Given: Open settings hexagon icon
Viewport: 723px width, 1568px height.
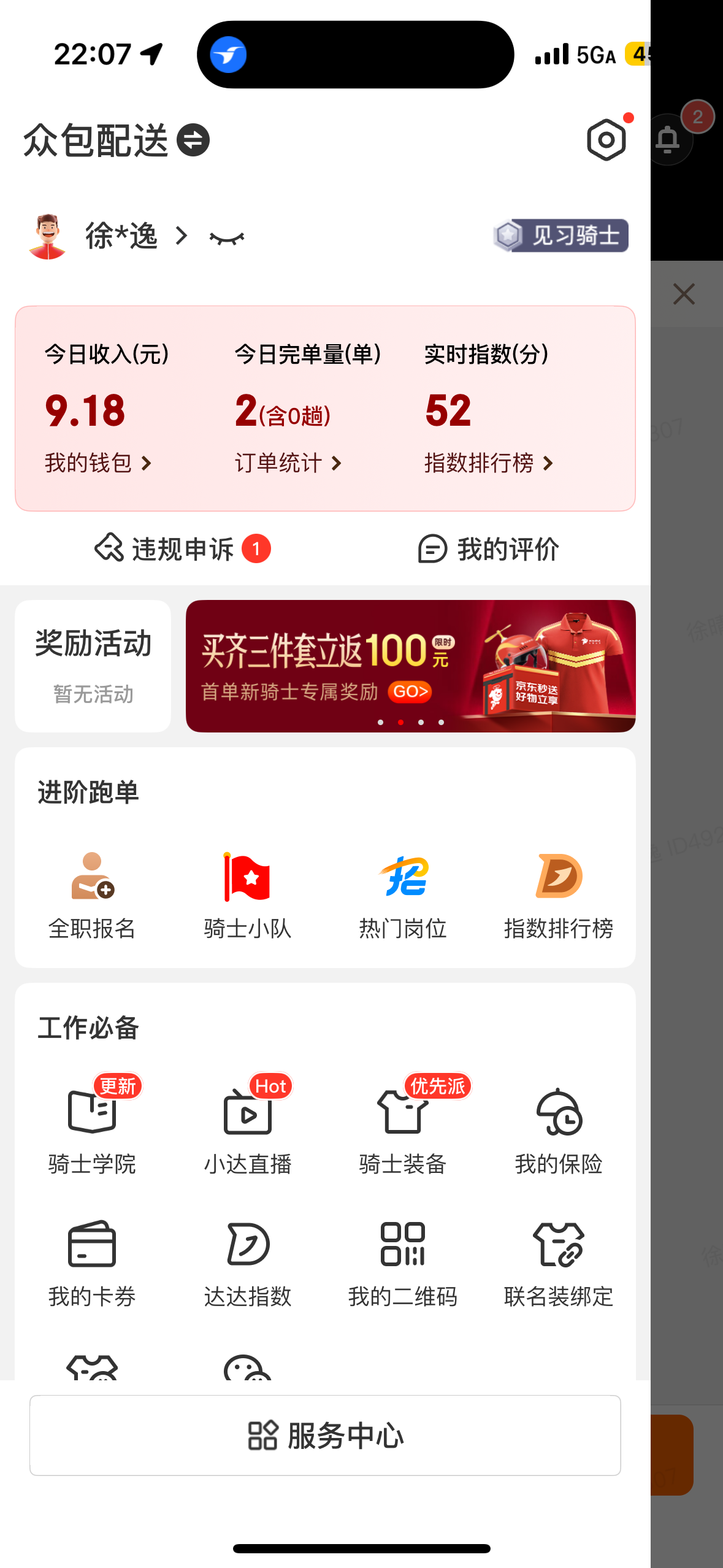Looking at the screenshot, I should pos(606,140).
